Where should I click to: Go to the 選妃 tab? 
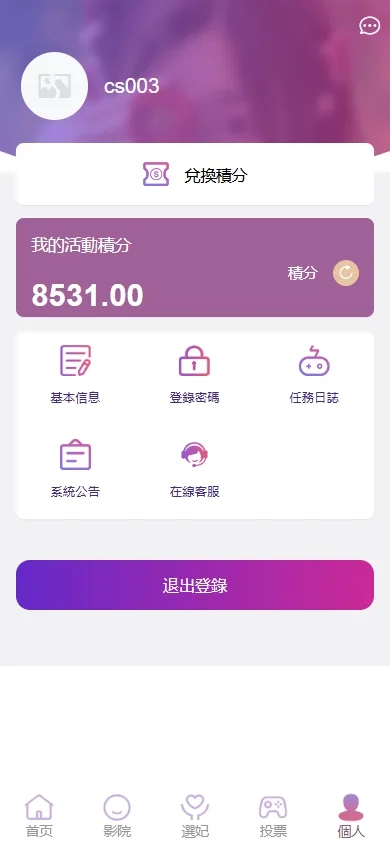(x=195, y=816)
